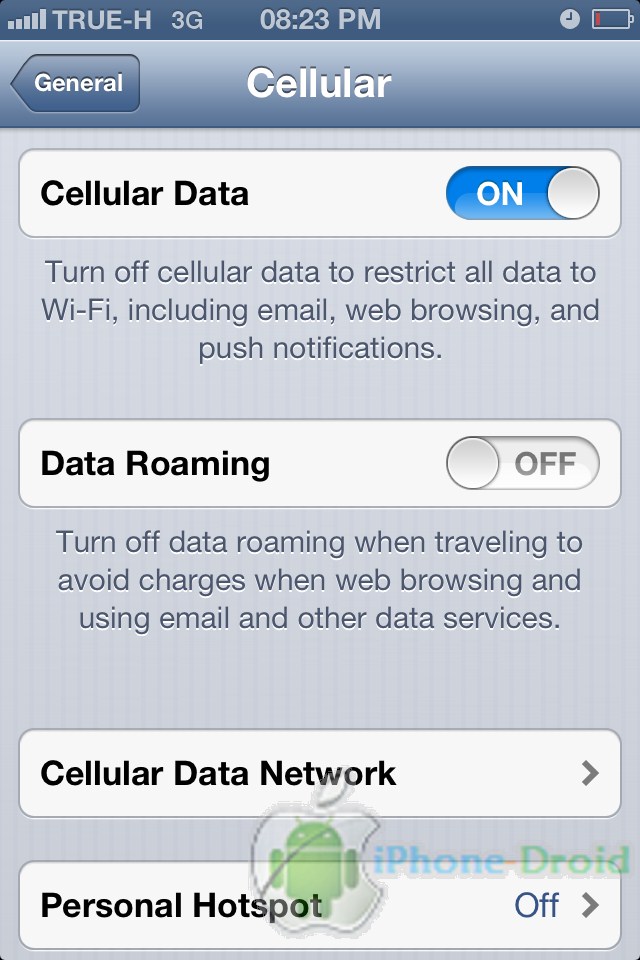The image size is (640, 960).
Task: Enable the Data Roaming switch
Action: tap(522, 464)
